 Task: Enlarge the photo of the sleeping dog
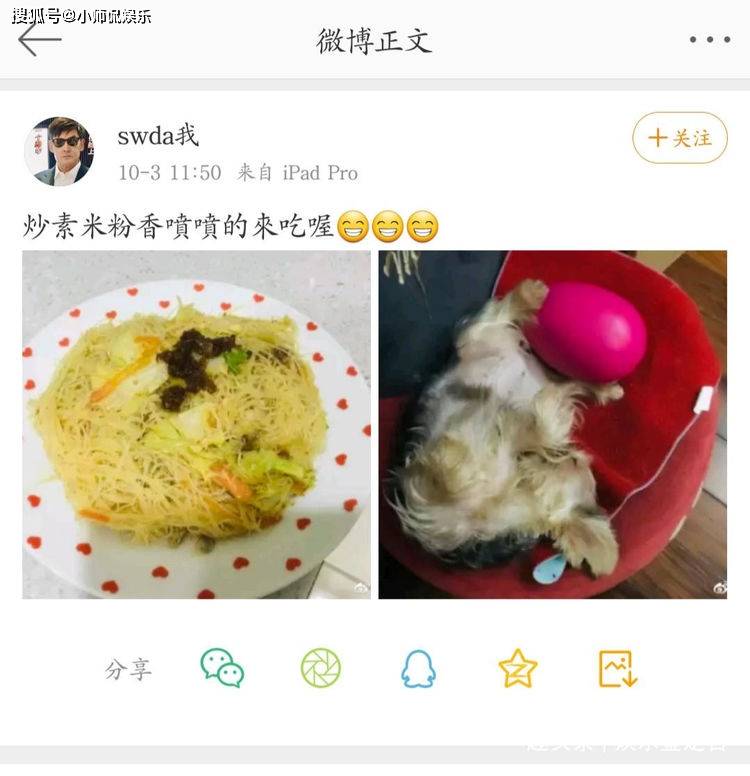pyautogui.click(x=553, y=424)
